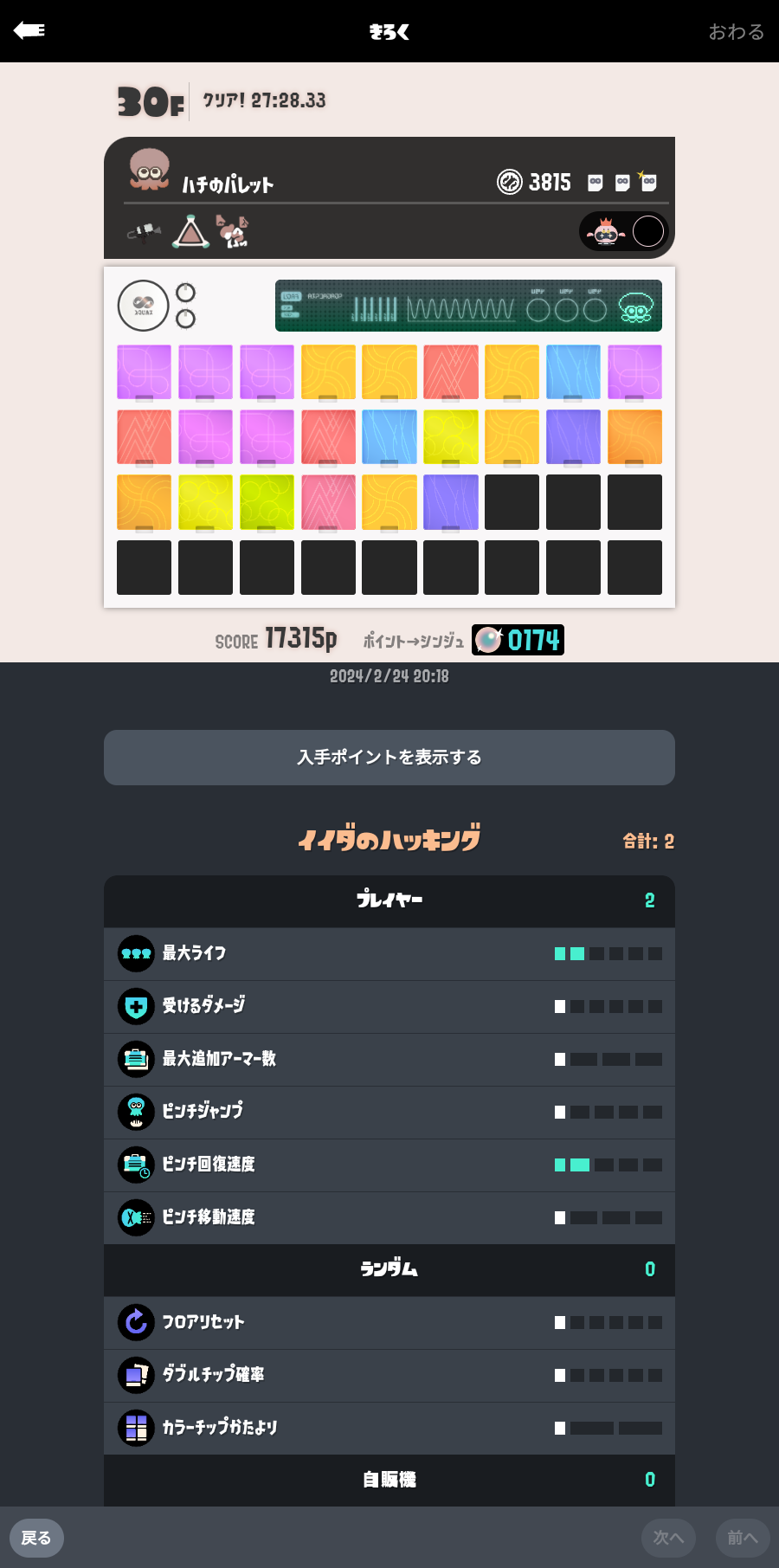Tap 入手ポイントを表示する to show earned points
The image size is (779, 1568).
click(x=389, y=758)
